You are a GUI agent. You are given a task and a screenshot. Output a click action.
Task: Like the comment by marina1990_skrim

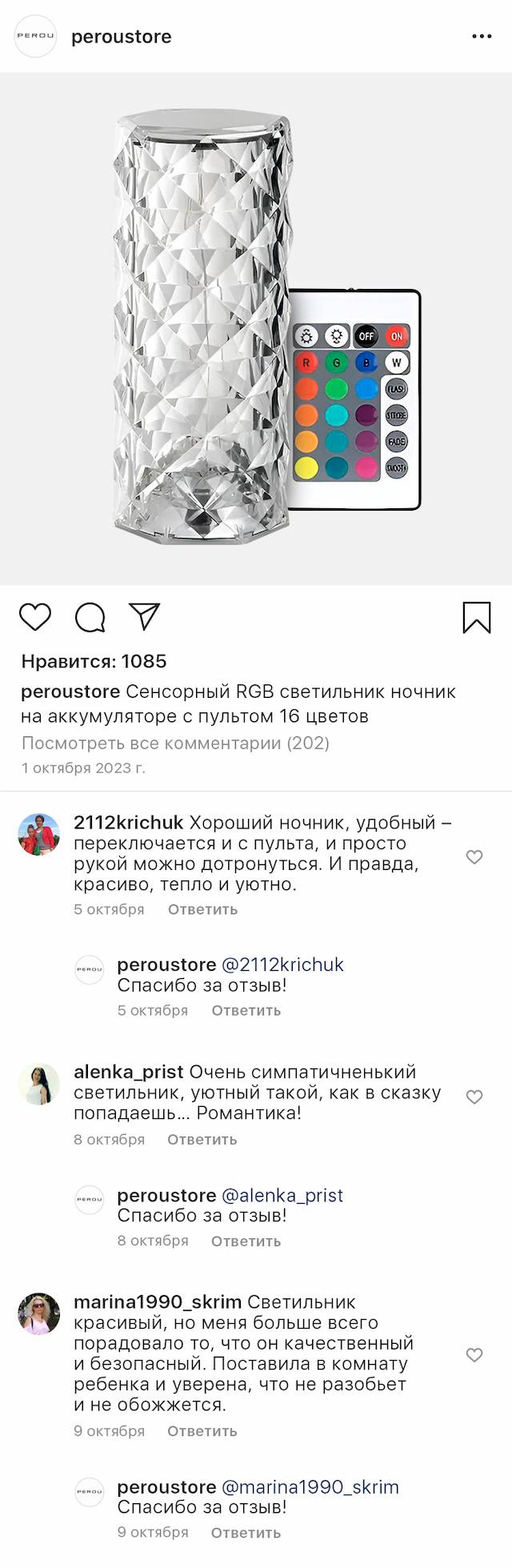(474, 1354)
